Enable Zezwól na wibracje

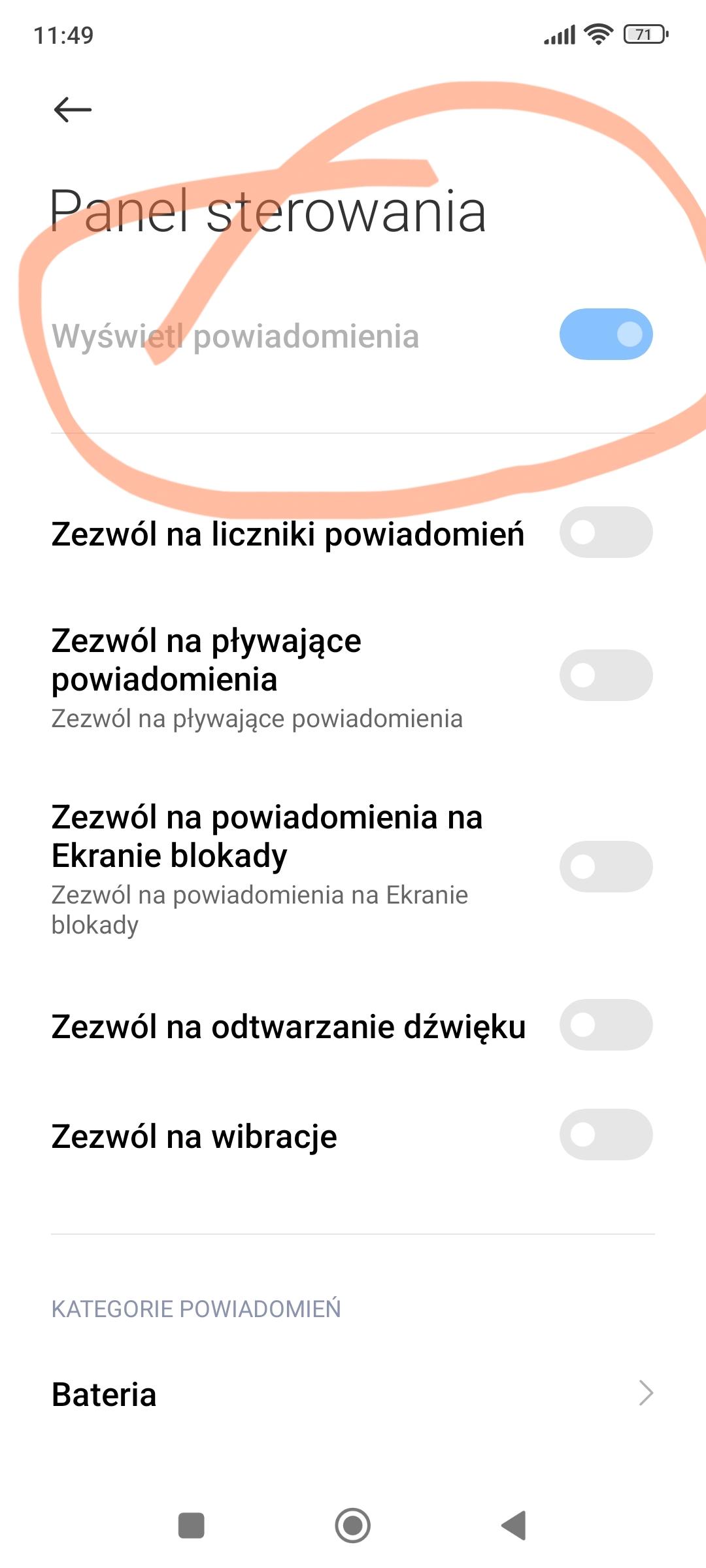coord(605,1135)
